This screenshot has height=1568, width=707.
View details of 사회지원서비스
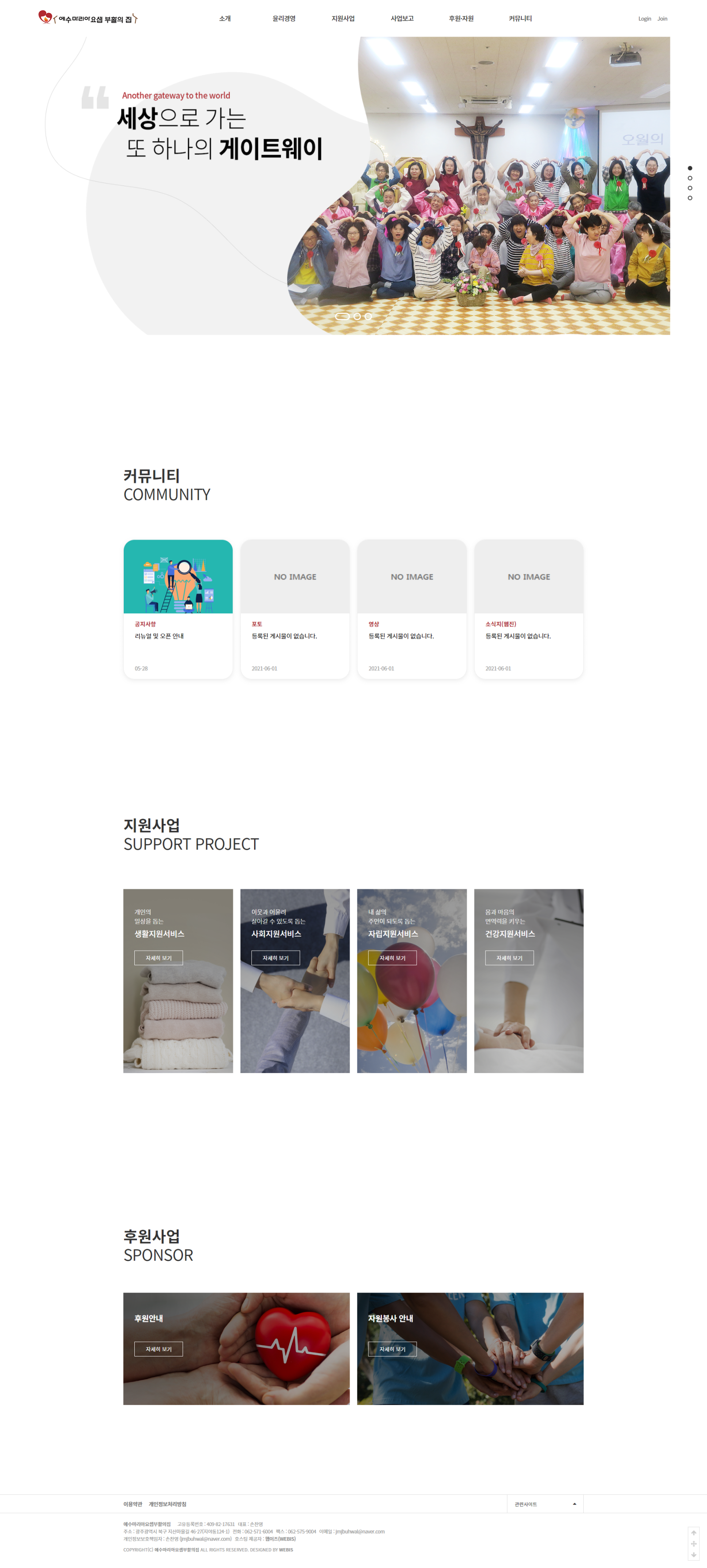[x=275, y=958]
